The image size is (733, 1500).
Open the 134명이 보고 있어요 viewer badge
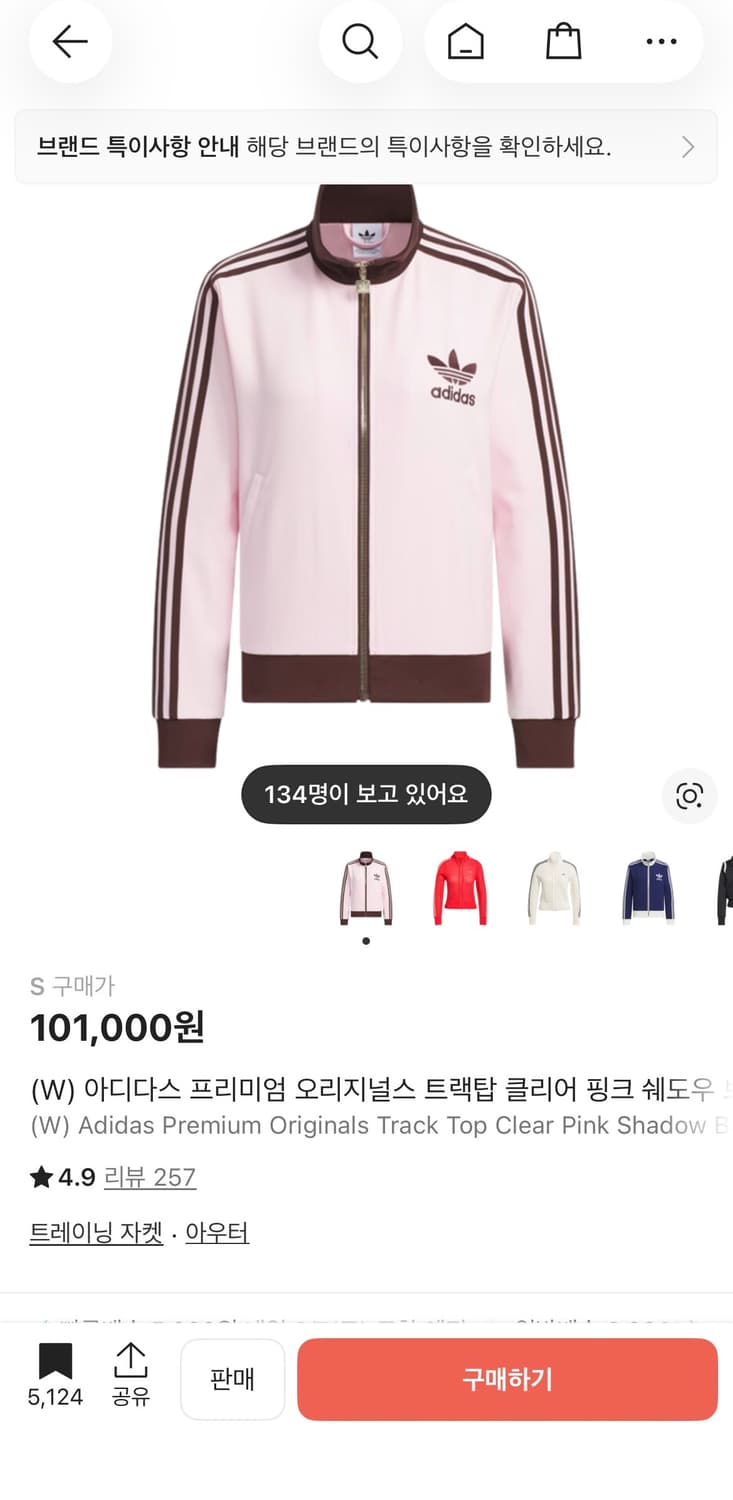pos(366,793)
